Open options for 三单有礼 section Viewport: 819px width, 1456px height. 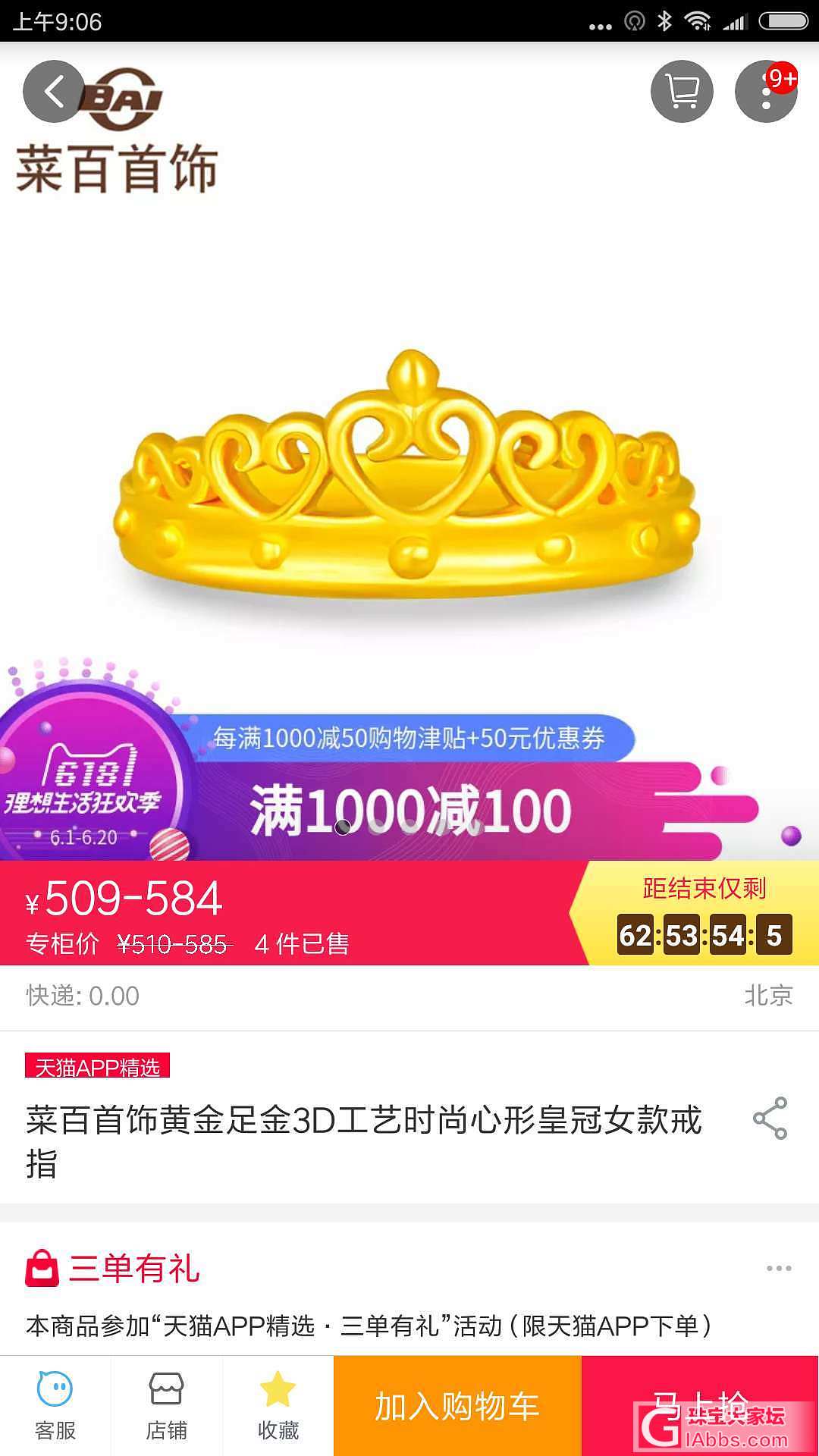click(779, 1268)
